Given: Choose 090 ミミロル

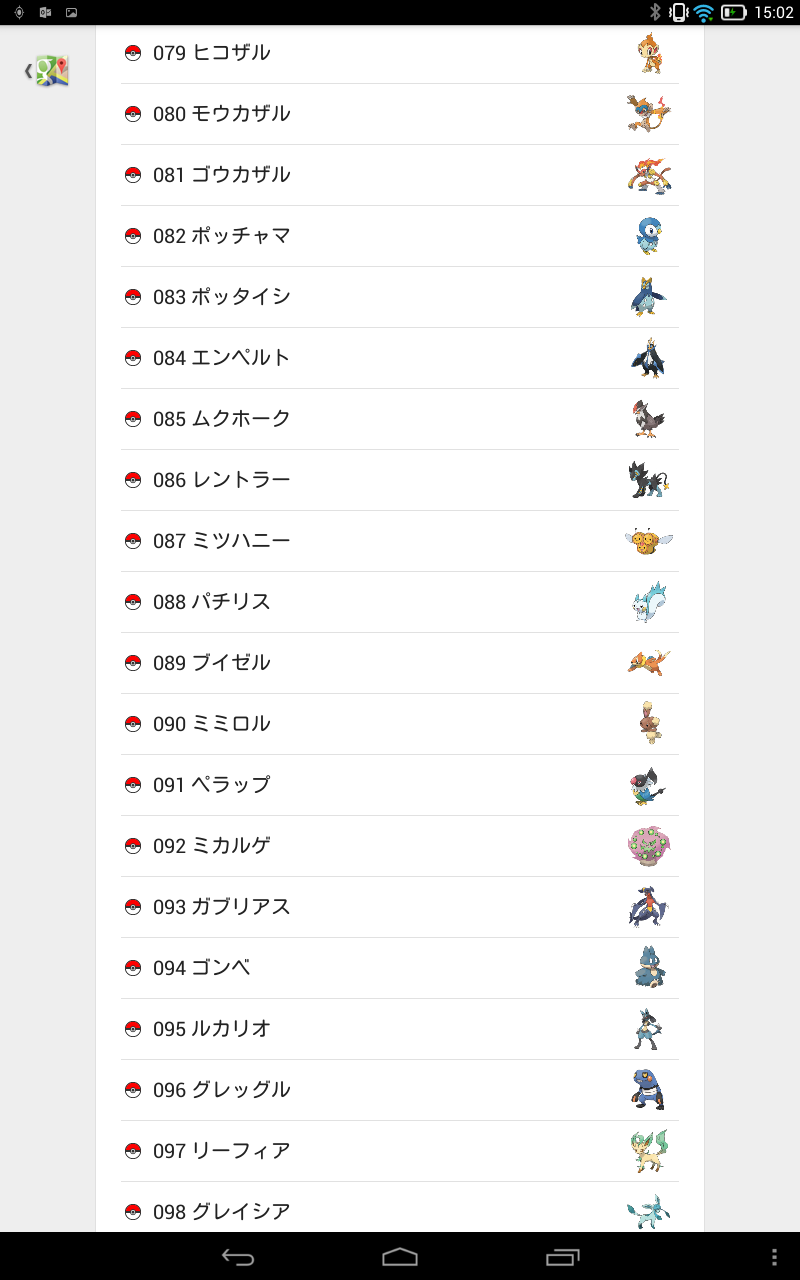Looking at the screenshot, I should point(400,724).
